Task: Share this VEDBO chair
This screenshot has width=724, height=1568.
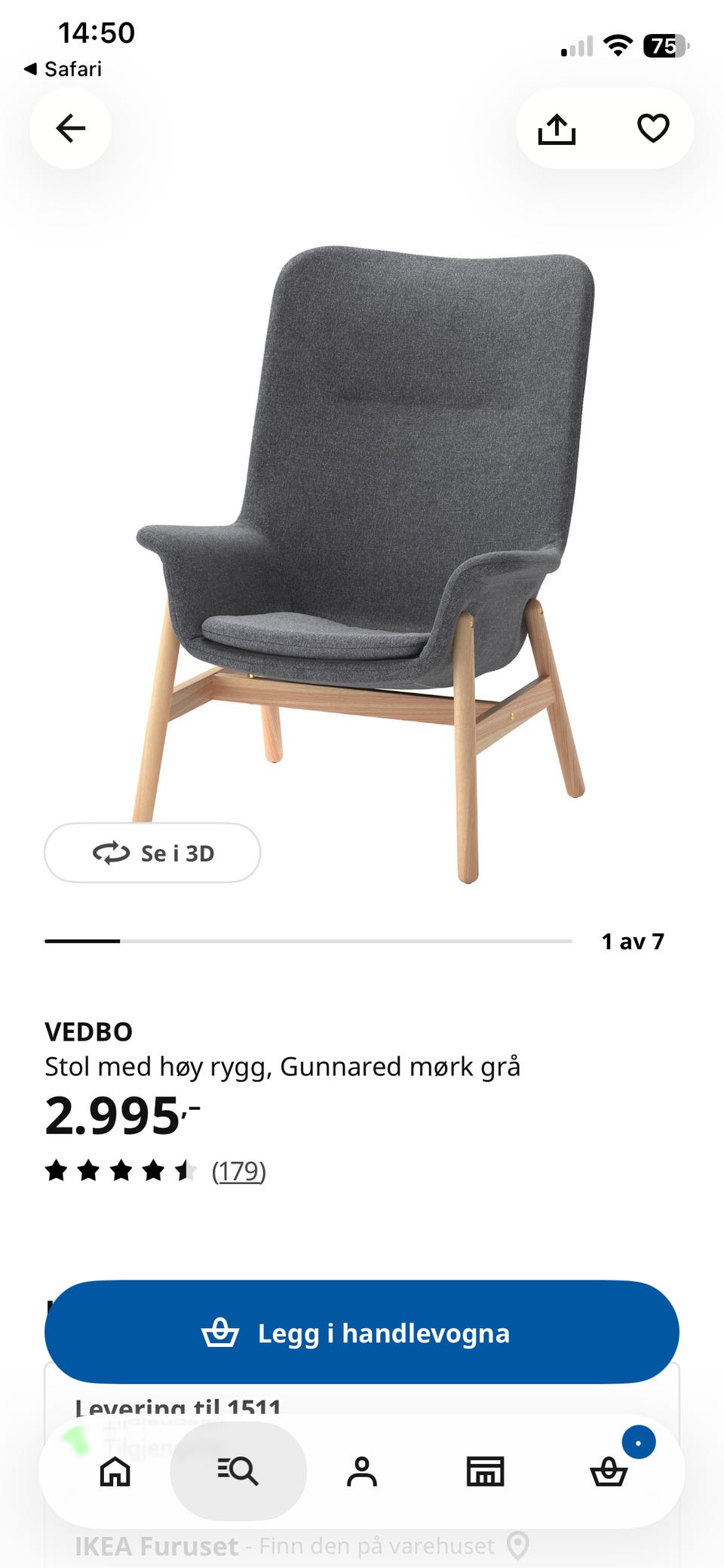Action: pos(557,128)
